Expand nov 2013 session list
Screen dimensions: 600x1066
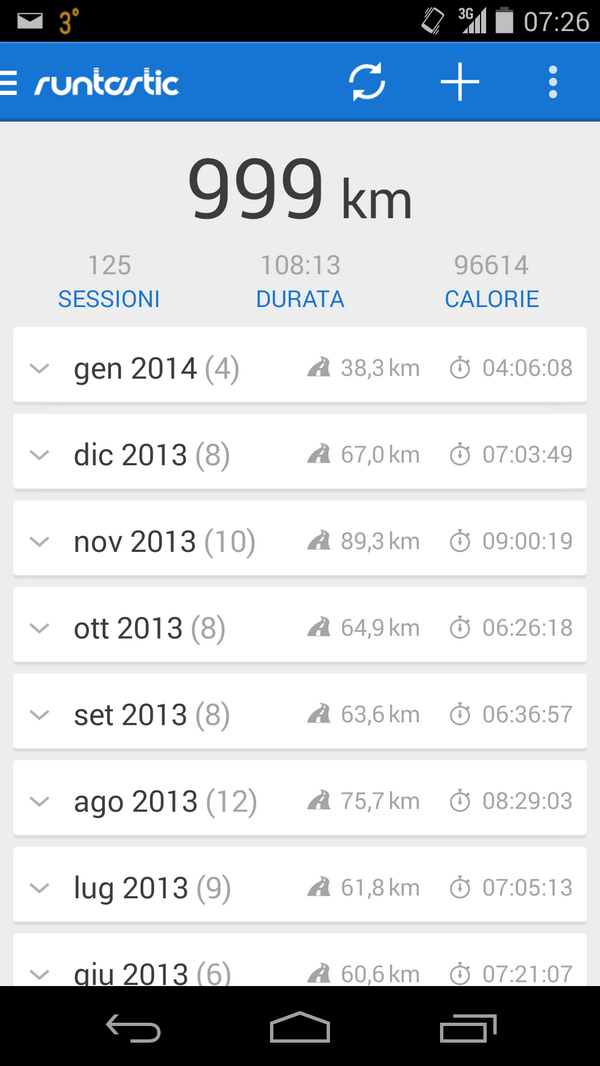pyautogui.click(x=40, y=542)
